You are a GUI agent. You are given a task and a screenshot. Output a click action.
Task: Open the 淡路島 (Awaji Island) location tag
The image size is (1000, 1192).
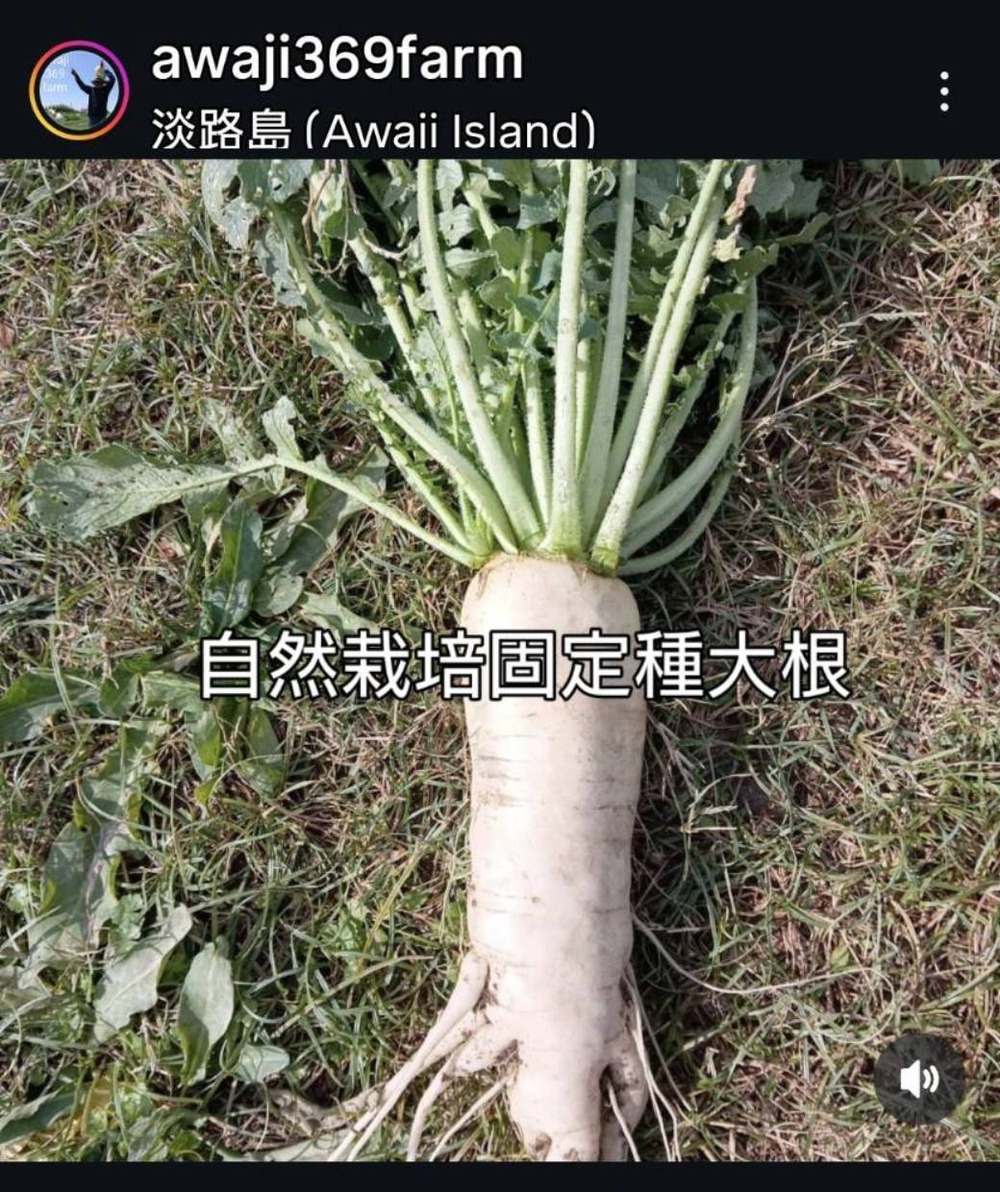click(374, 131)
